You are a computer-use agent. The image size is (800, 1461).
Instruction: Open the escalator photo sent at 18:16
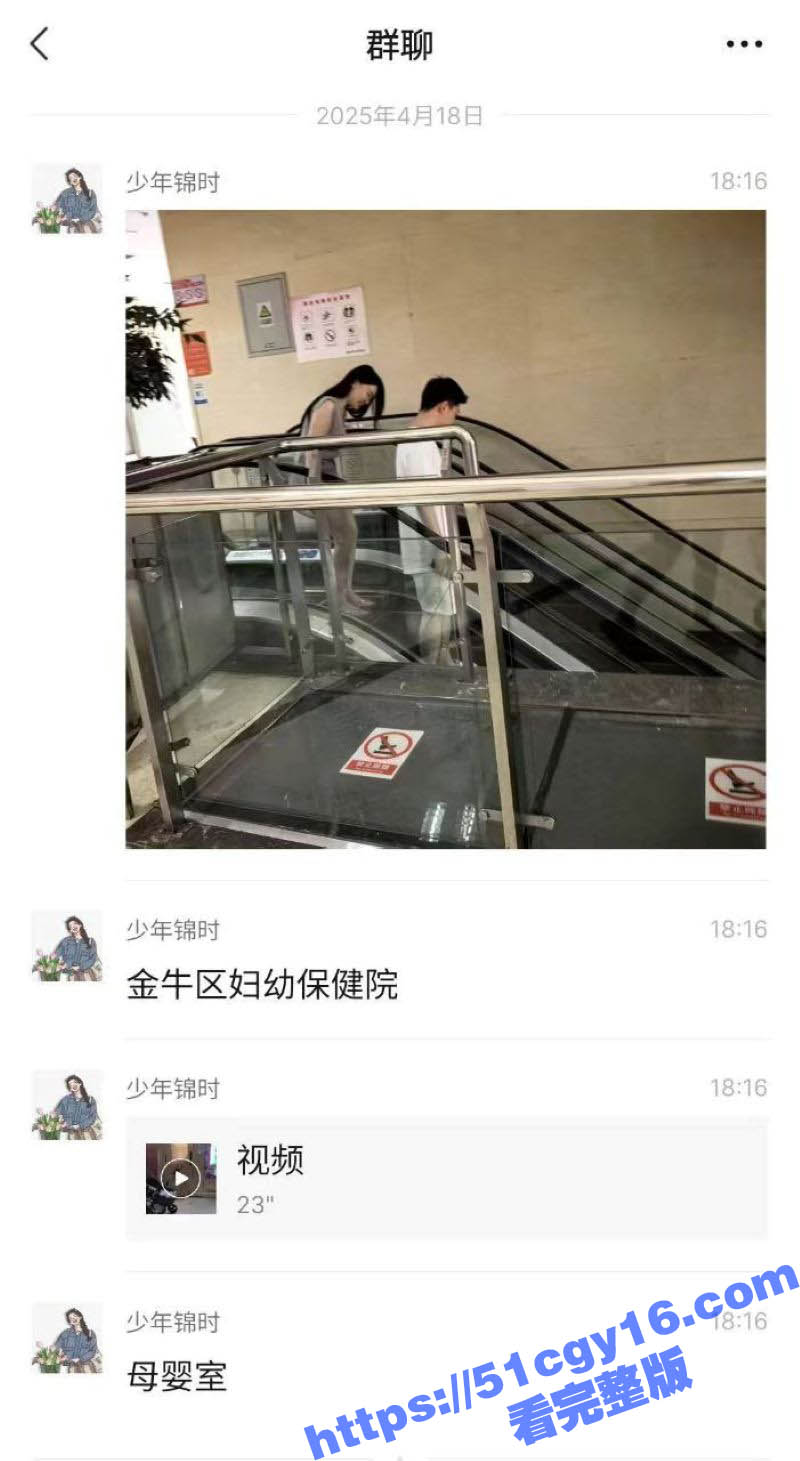pyautogui.click(x=445, y=528)
